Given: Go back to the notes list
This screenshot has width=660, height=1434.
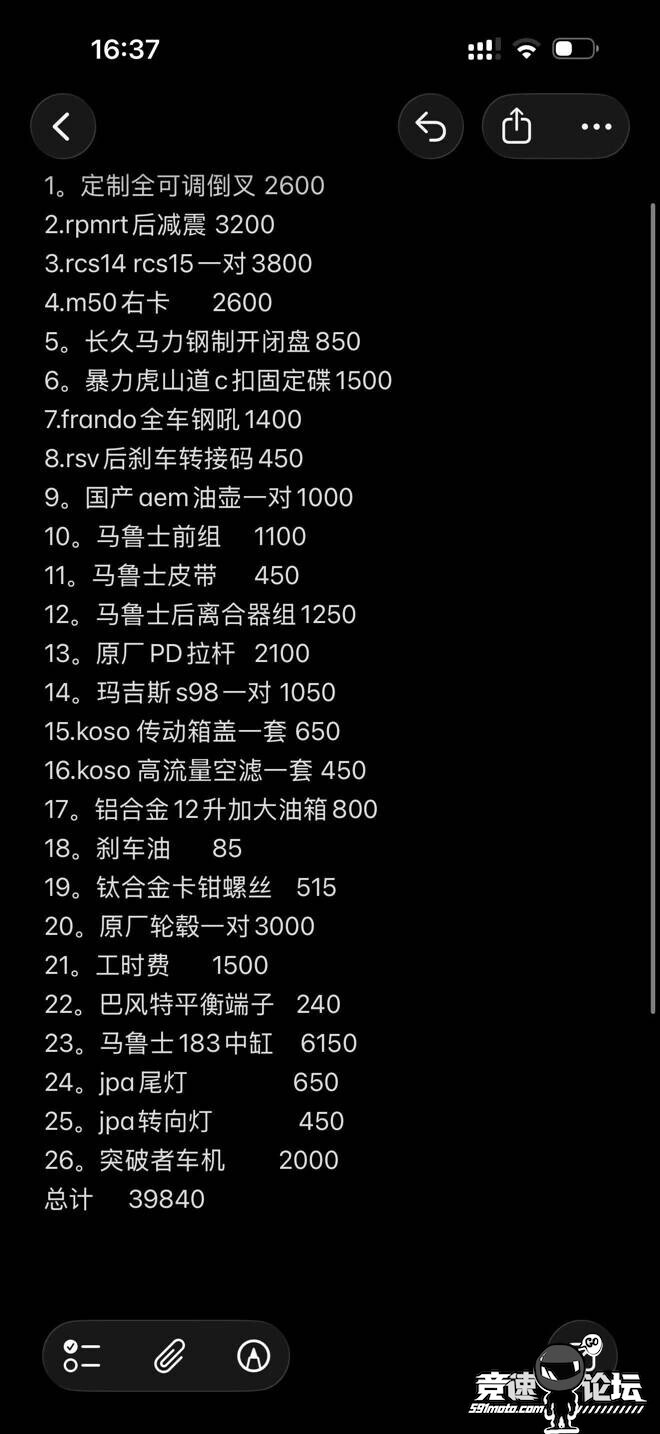Looking at the screenshot, I should [x=63, y=127].
